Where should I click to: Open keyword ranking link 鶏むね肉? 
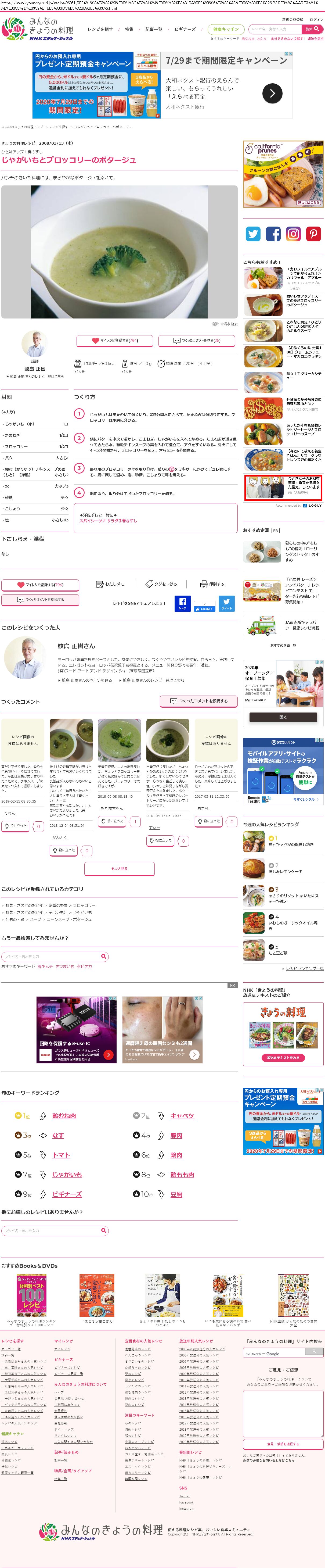[x=64, y=1116]
